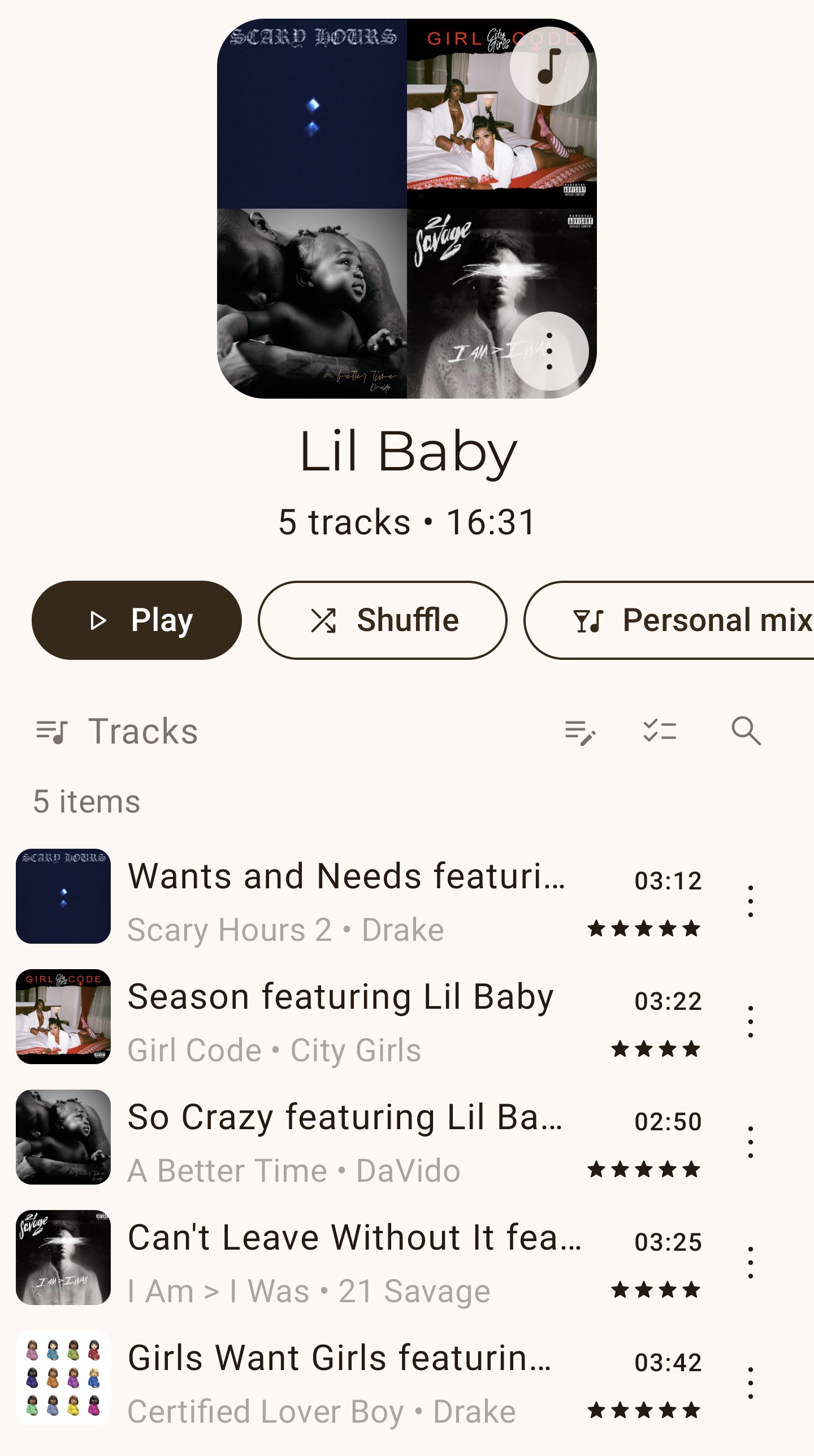Open options for Season track
Screen dimensions: 814x1456
[750, 1022]
